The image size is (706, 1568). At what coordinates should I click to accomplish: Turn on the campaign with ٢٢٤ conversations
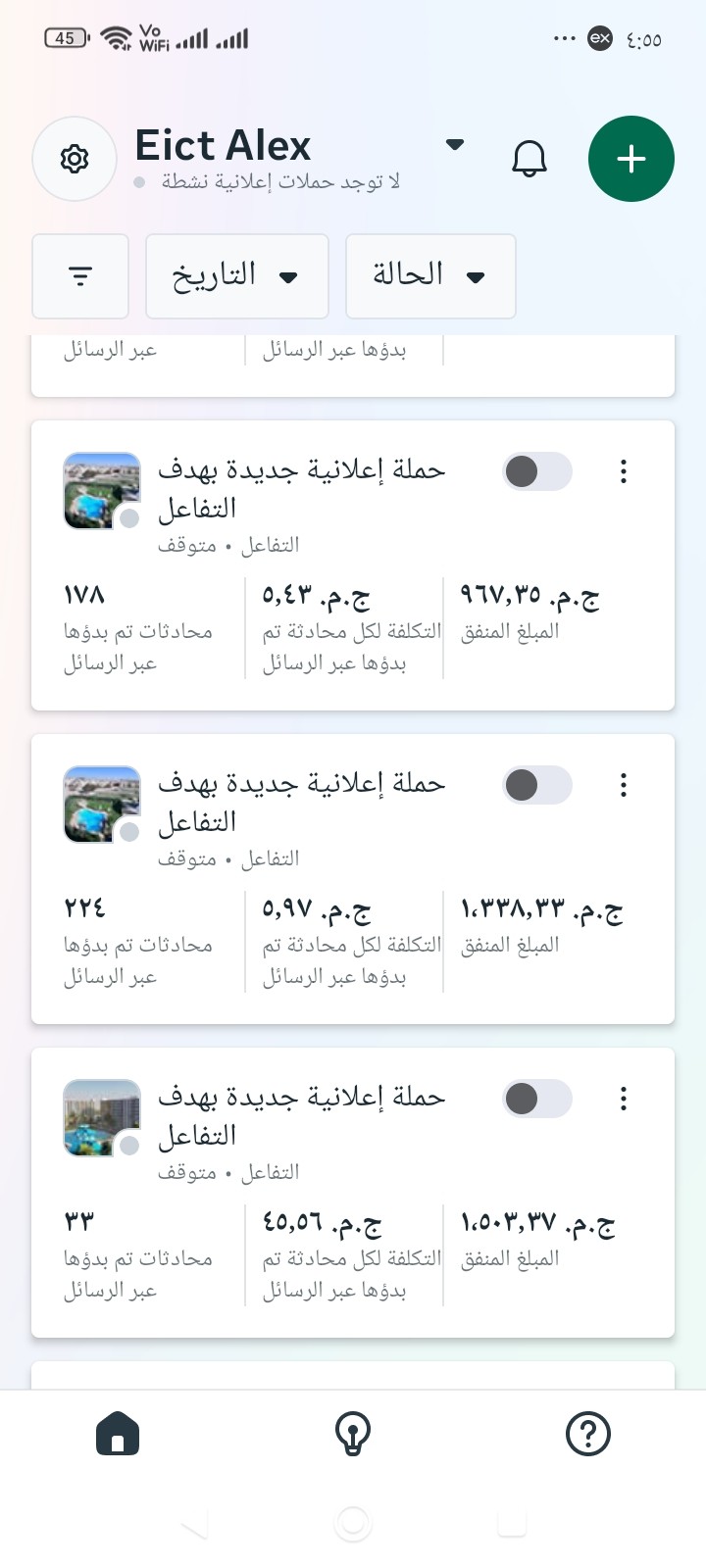pyautogui.click(x=536, y=785)
